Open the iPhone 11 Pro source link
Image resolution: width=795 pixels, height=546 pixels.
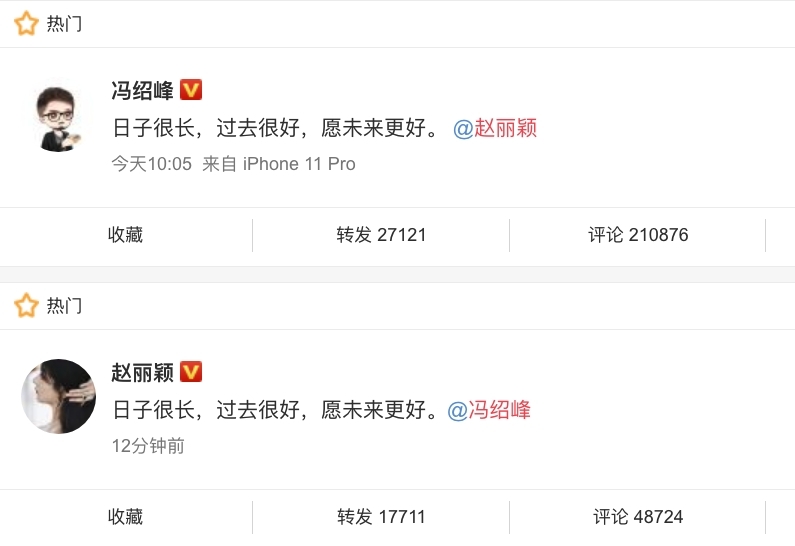click(300, 164)
